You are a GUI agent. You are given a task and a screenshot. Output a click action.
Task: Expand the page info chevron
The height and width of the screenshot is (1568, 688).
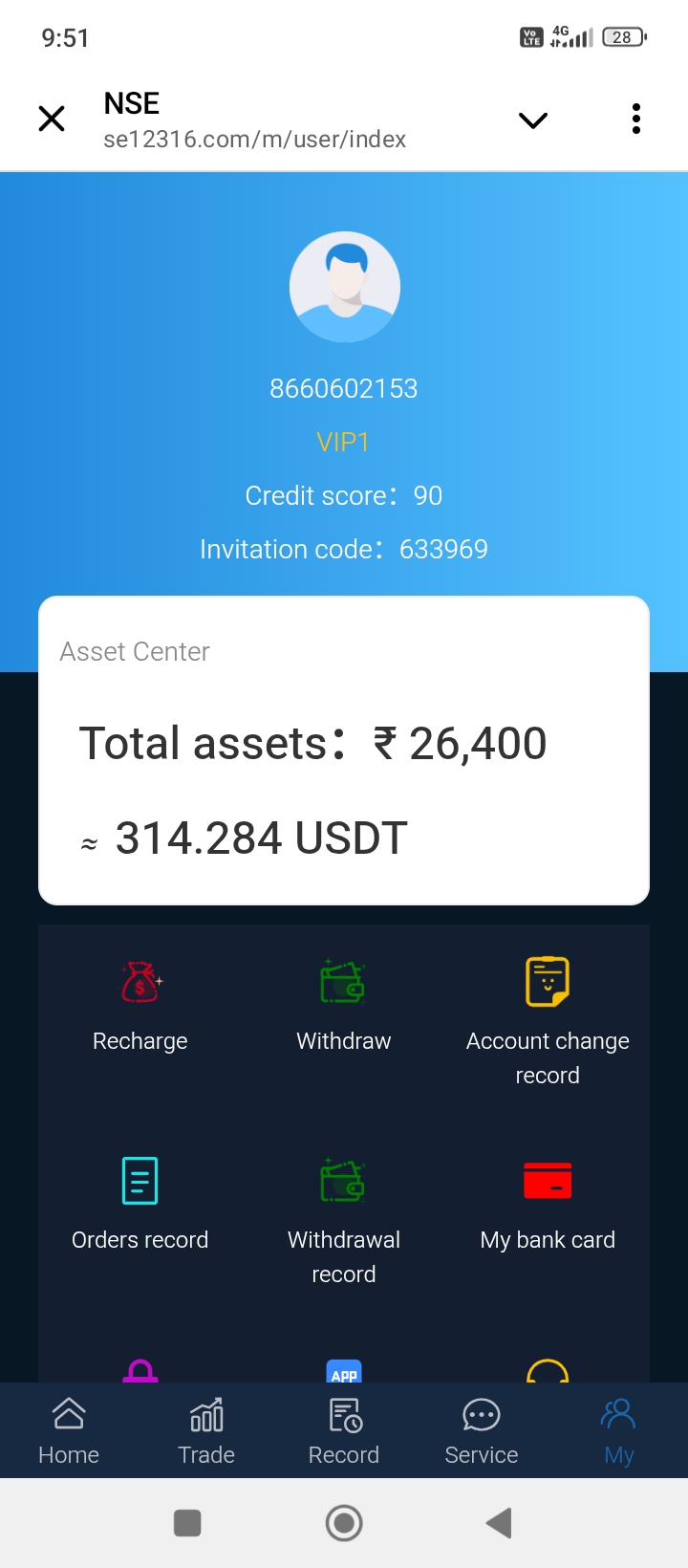point(532,120)
